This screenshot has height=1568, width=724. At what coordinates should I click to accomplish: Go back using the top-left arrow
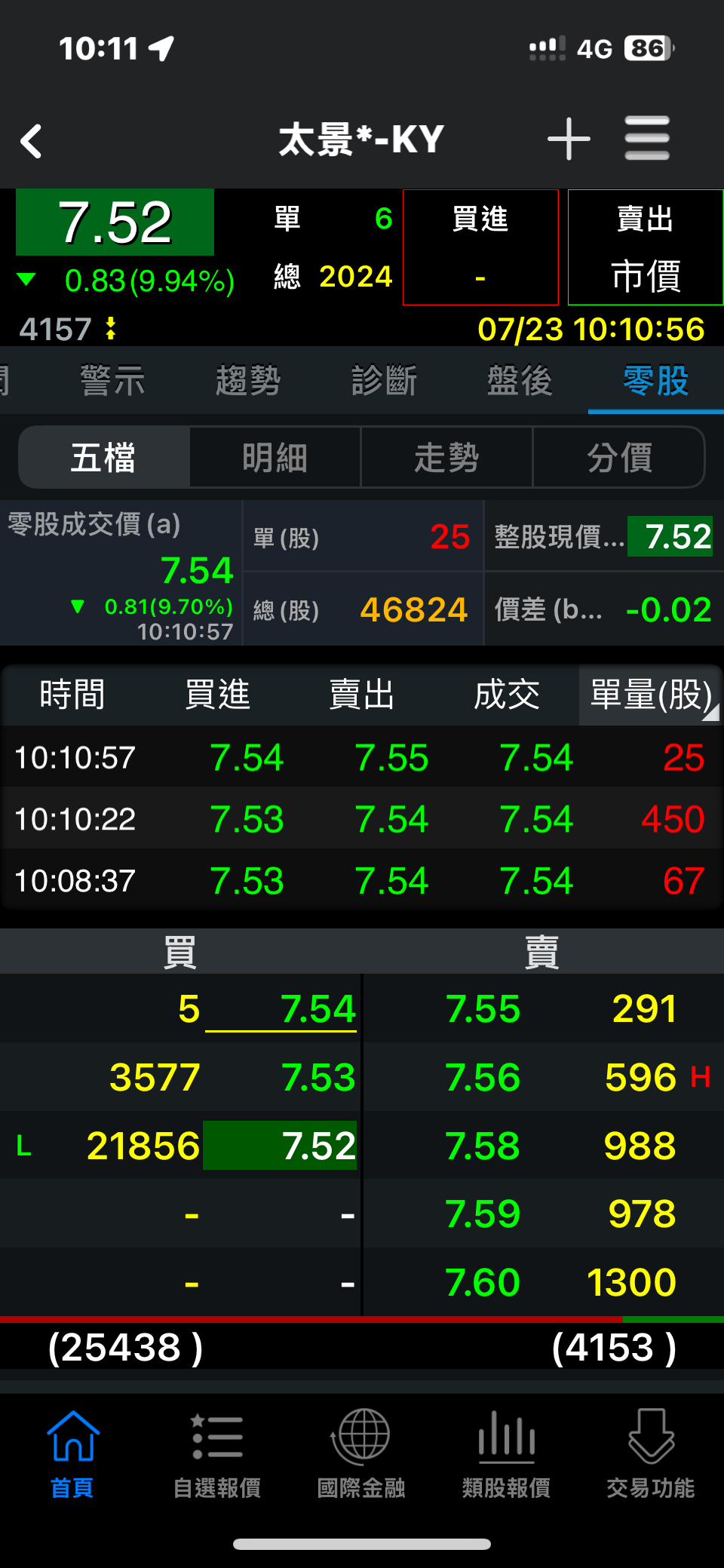pos(31,141)
